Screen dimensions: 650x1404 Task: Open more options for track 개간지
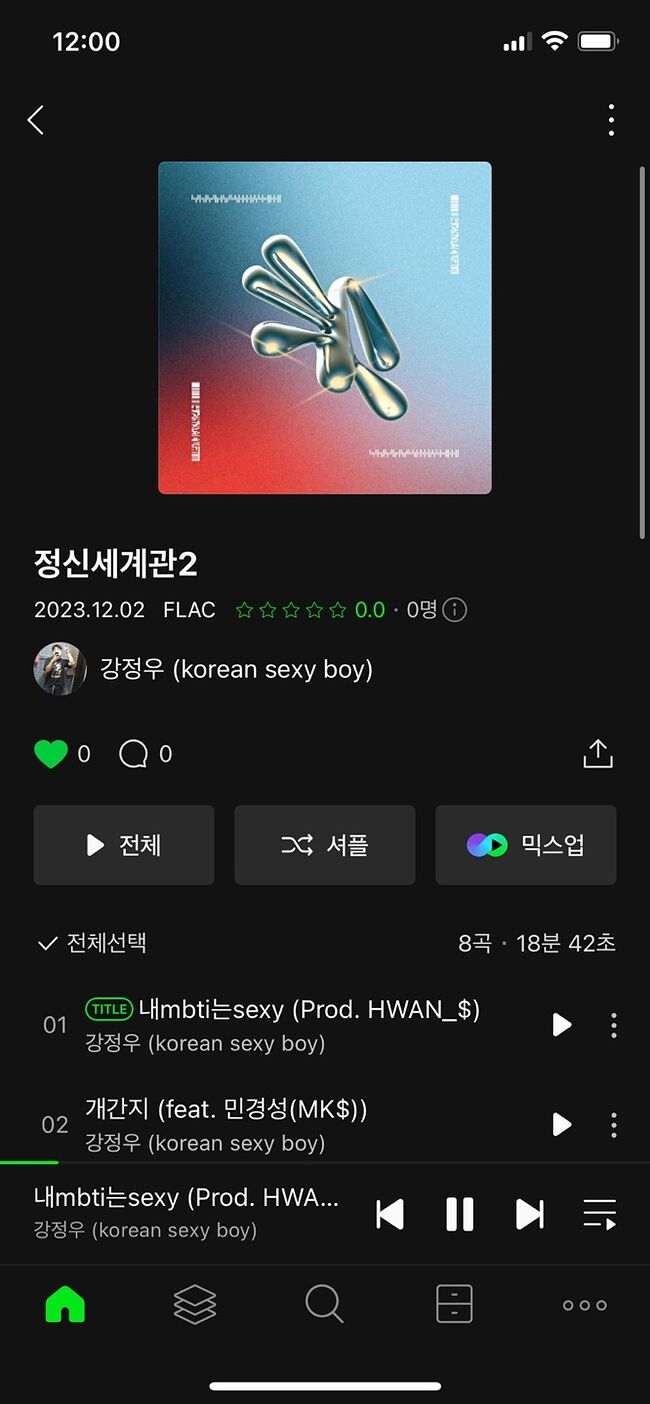click(613, 1125)
